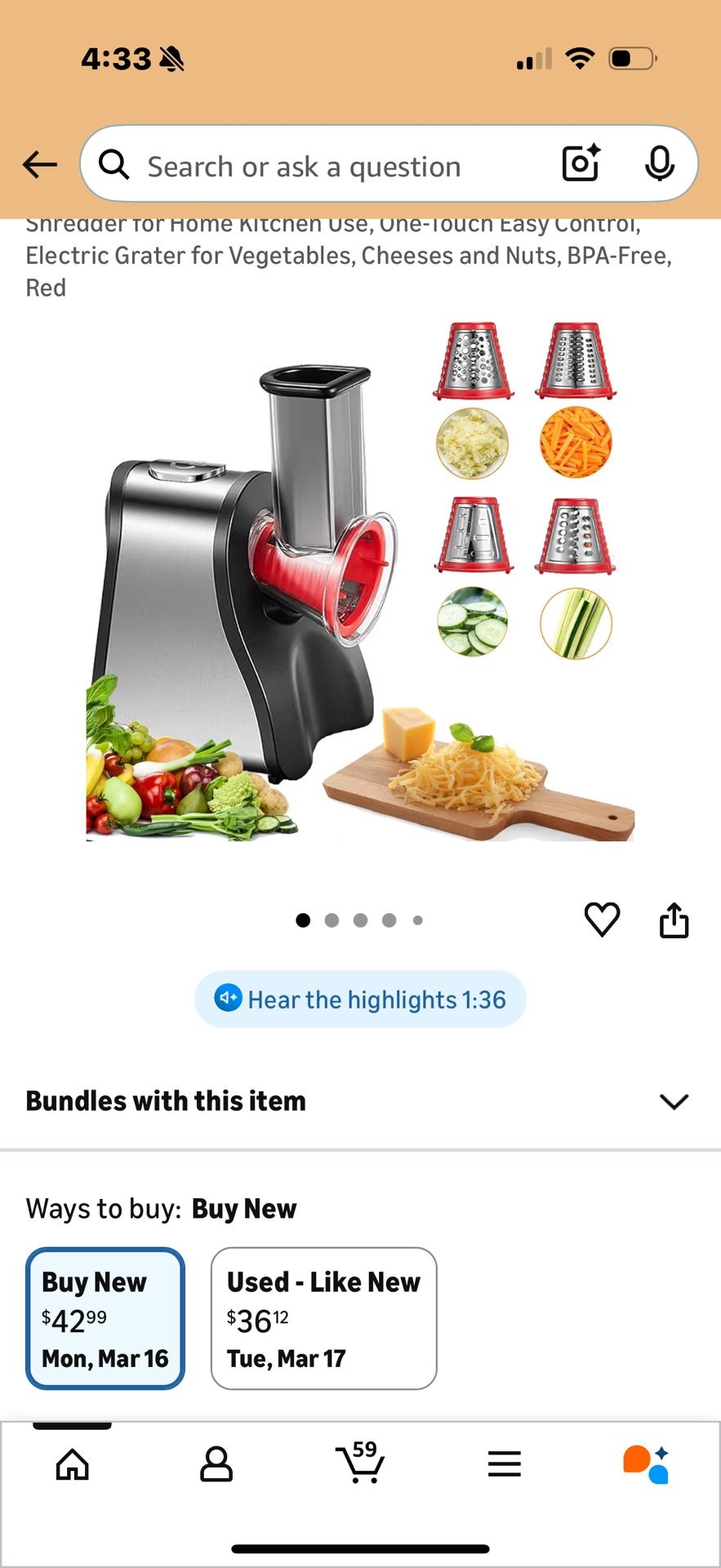Open the salad shooter product image
Screen dimensions: 721x1568
click(359, 581)
